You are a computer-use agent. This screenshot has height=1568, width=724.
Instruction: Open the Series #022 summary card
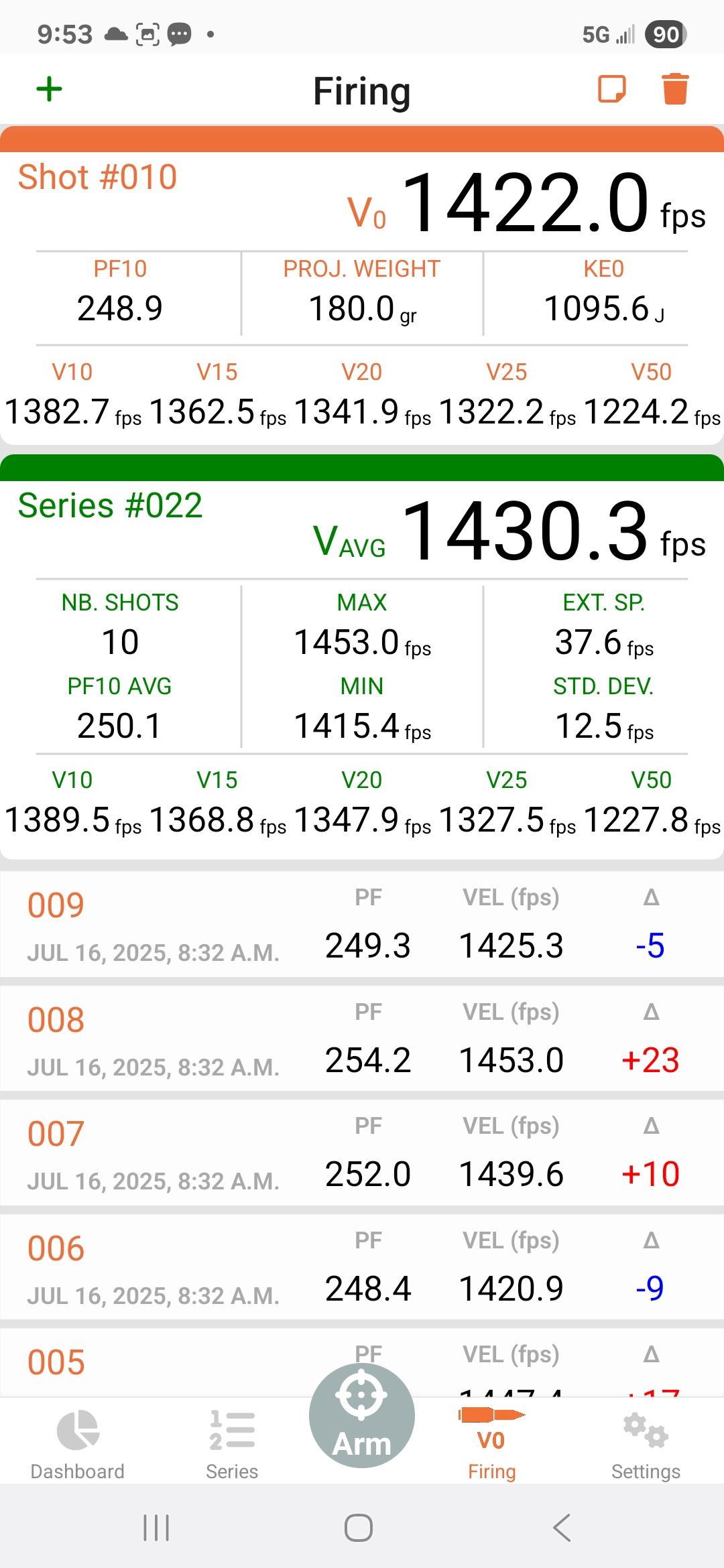pyautogui.click(x=362, y=657)
